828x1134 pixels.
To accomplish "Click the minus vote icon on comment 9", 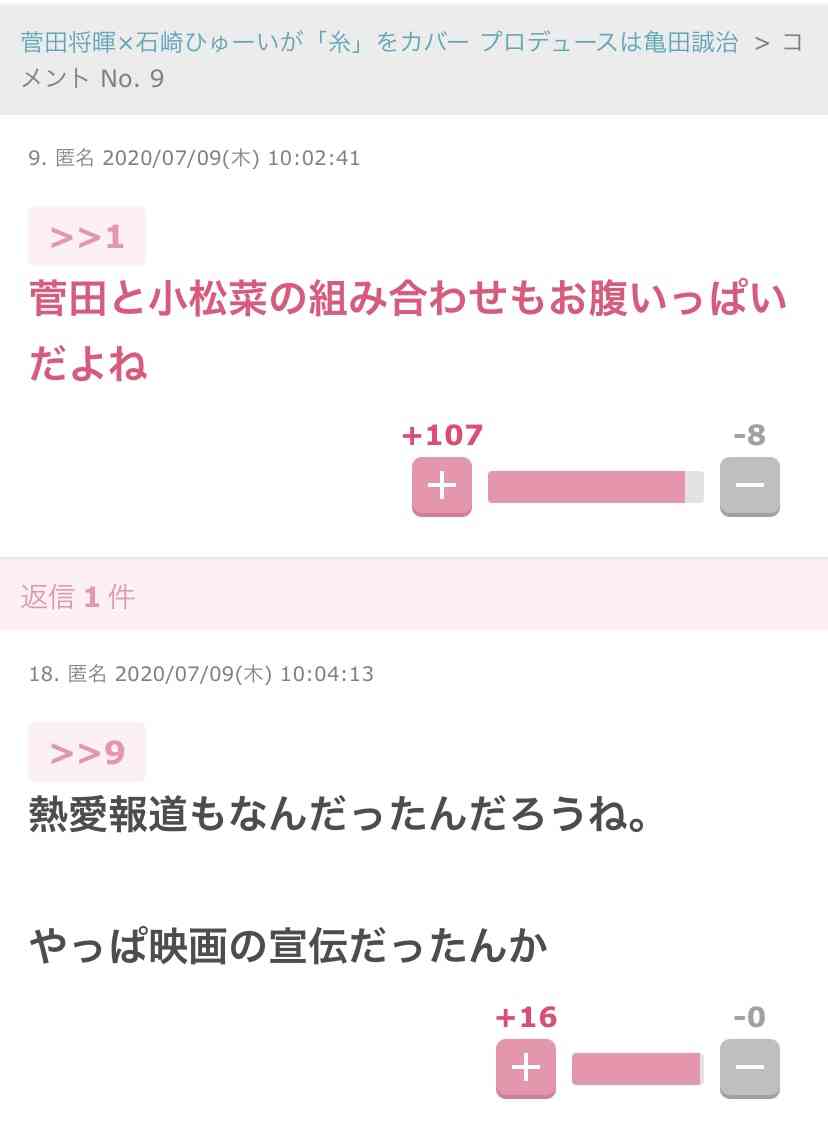I will (749, 486).
